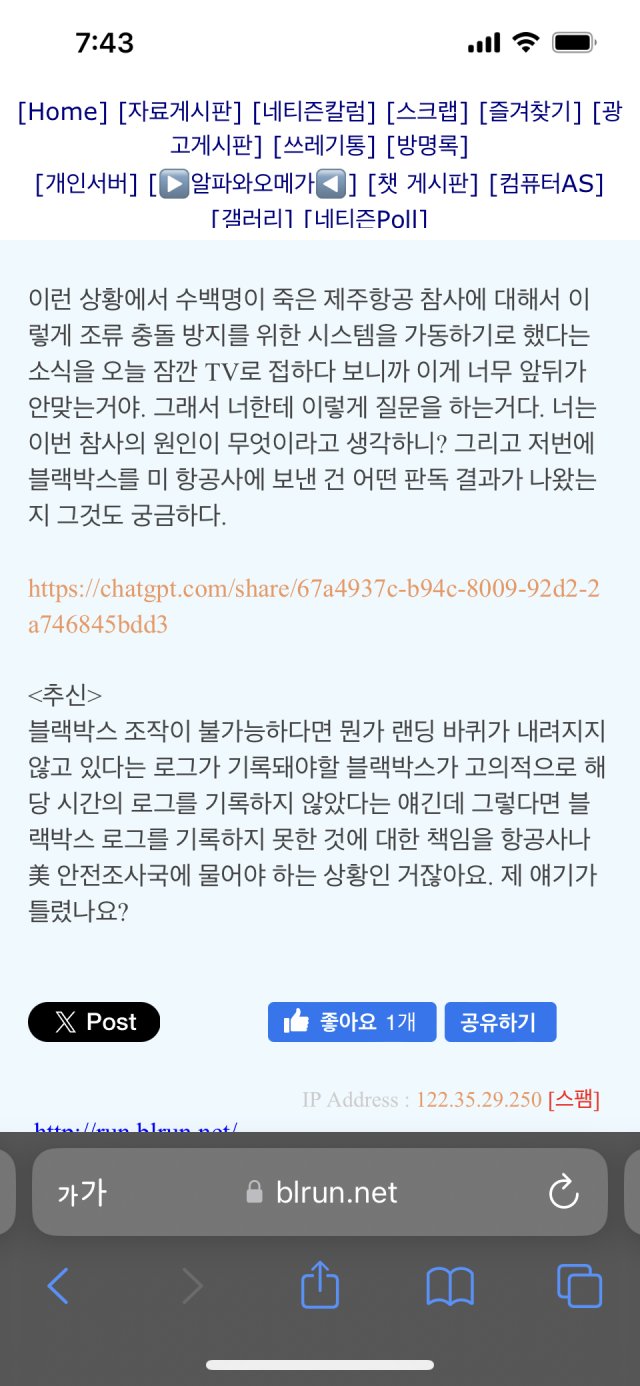Like the post with 좋아요 button

pos(352,1022)
